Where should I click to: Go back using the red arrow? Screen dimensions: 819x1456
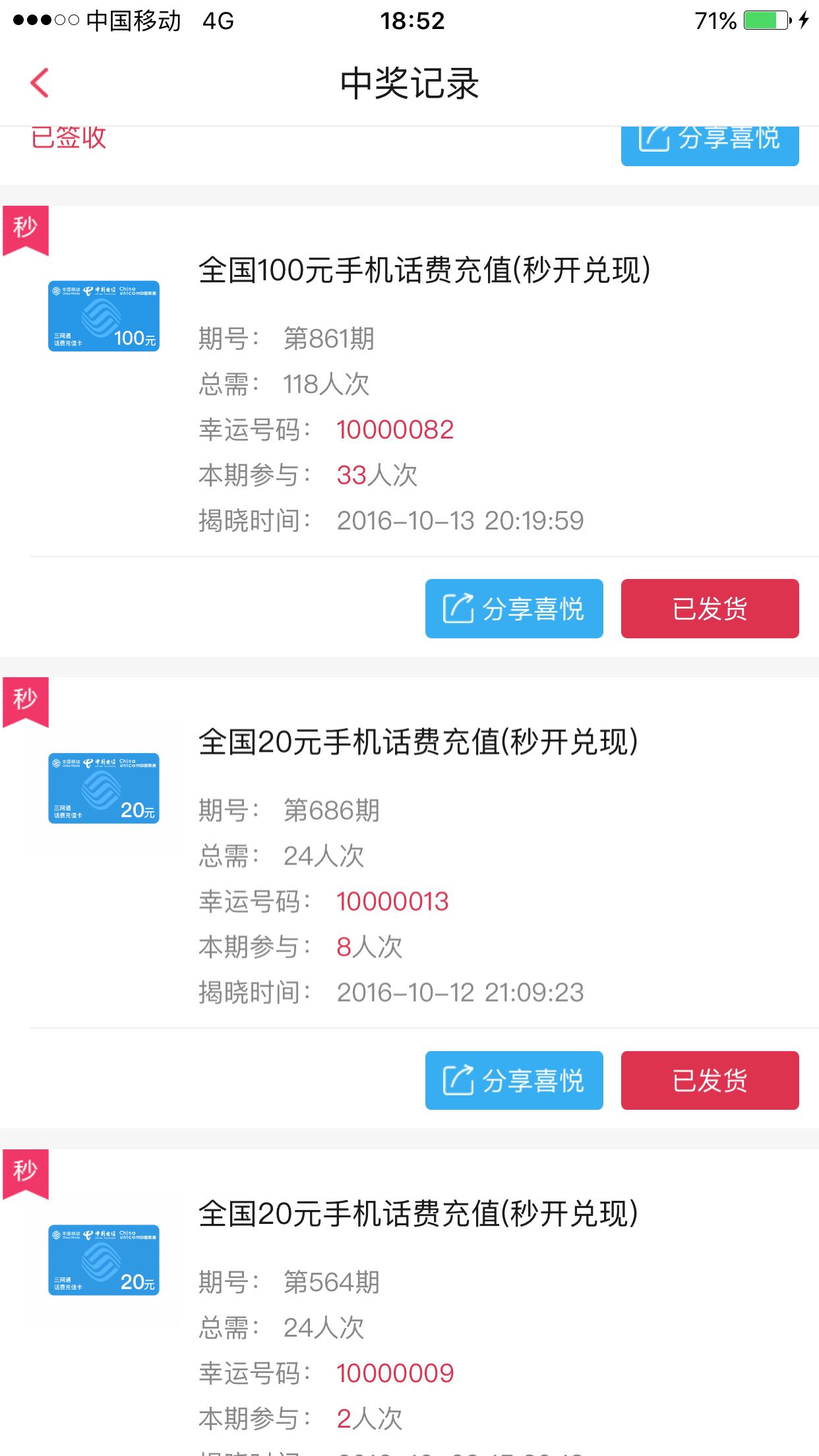pyautogui.click(x=40, y=83)
